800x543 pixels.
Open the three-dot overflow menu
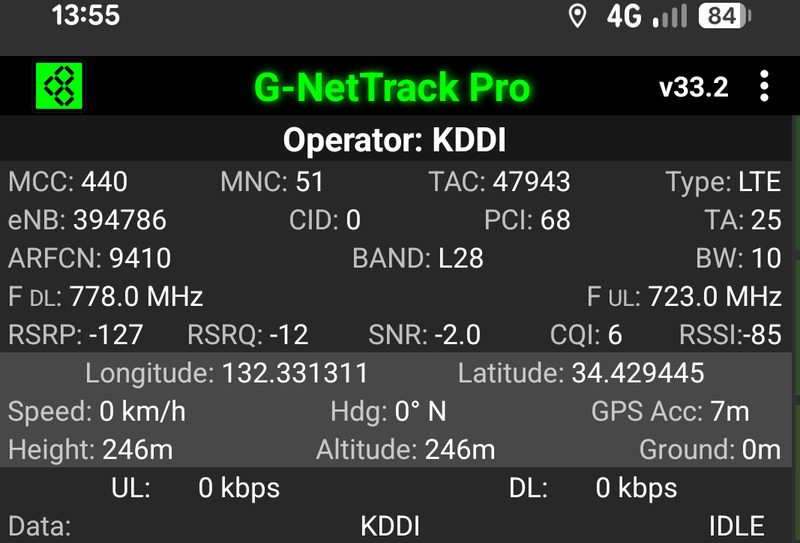click(x=764, y=87)
